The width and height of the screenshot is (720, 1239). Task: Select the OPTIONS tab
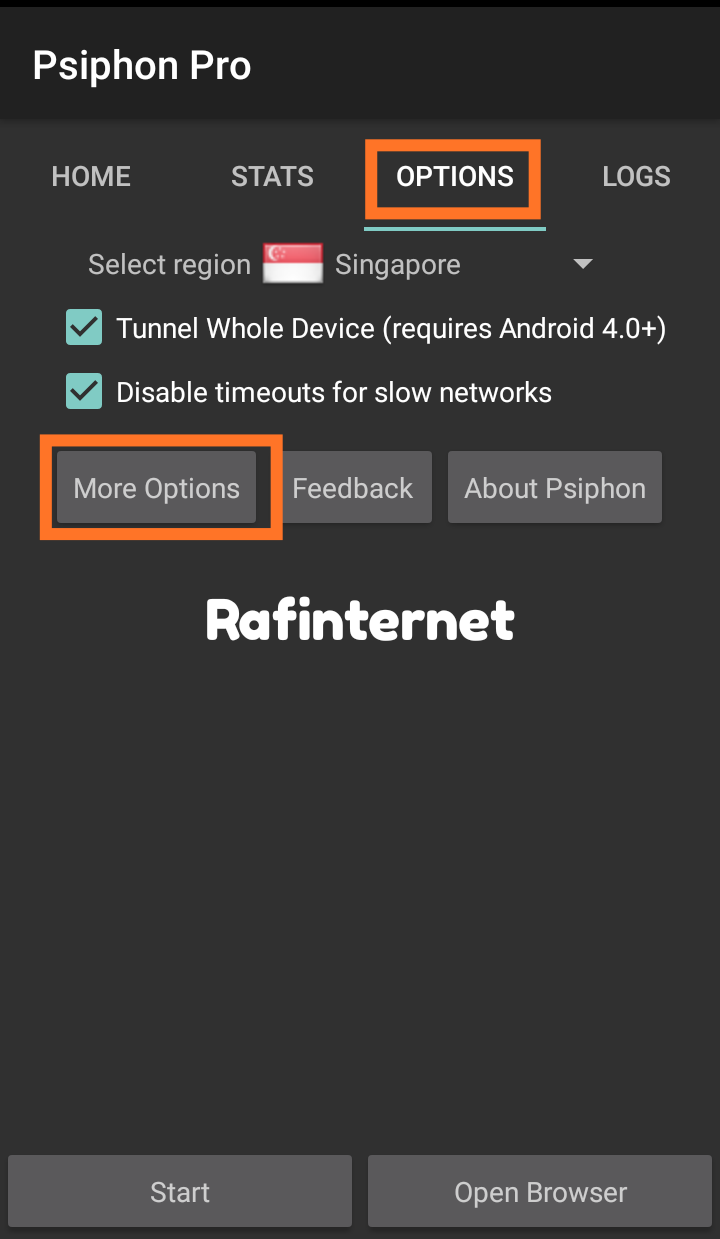pyautogui.click(x=455, y=177)
